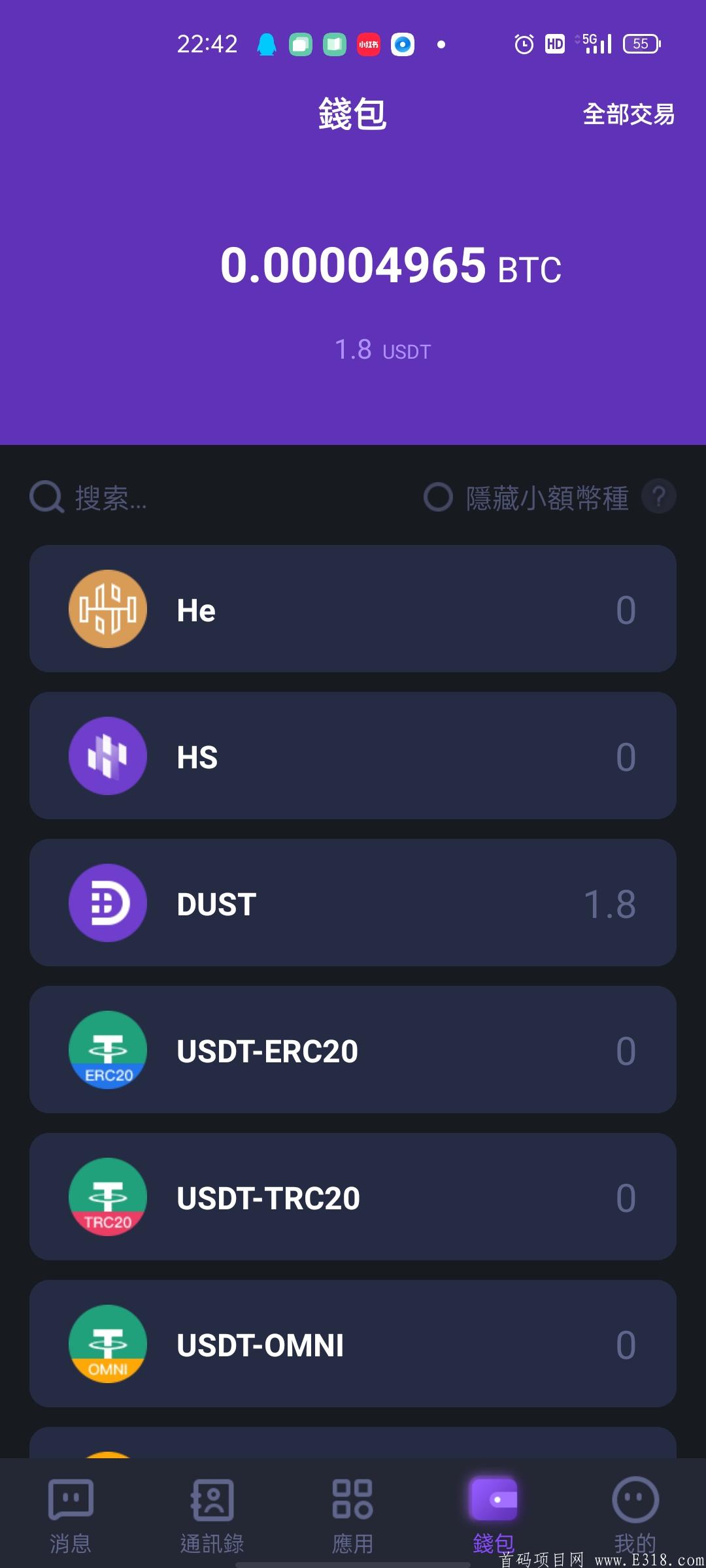Open the HS coin row
Viewport: 706px width, 1568px height.
pyautogui.click(x=353, y=756)
